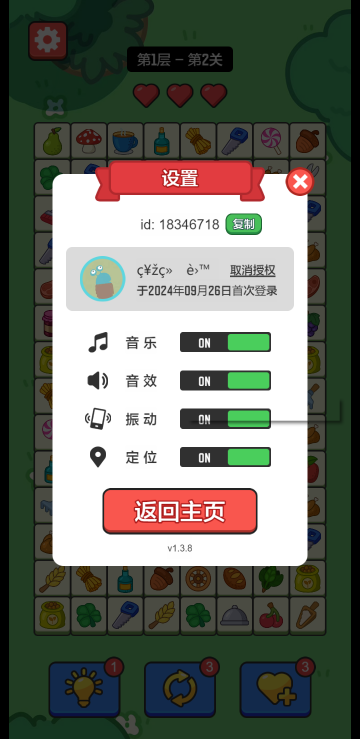This screenshot has width=360, height=739.
Task: Switch off the 定位 location toggle
Action: click(x=225, y=457)
